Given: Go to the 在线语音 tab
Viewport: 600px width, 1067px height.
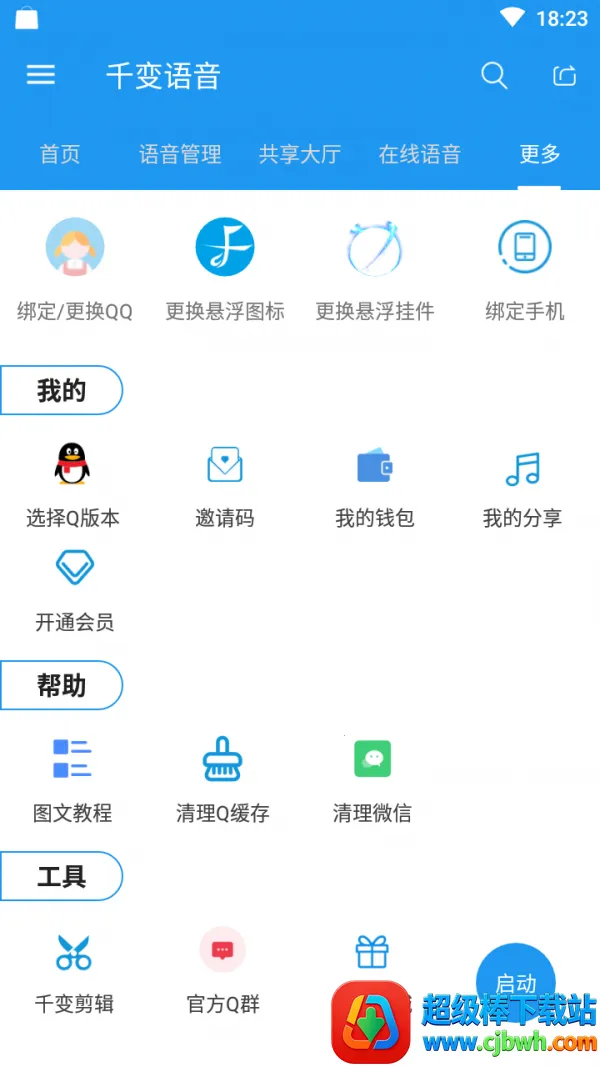Looking at the screenshot, I should coord(420,154).
